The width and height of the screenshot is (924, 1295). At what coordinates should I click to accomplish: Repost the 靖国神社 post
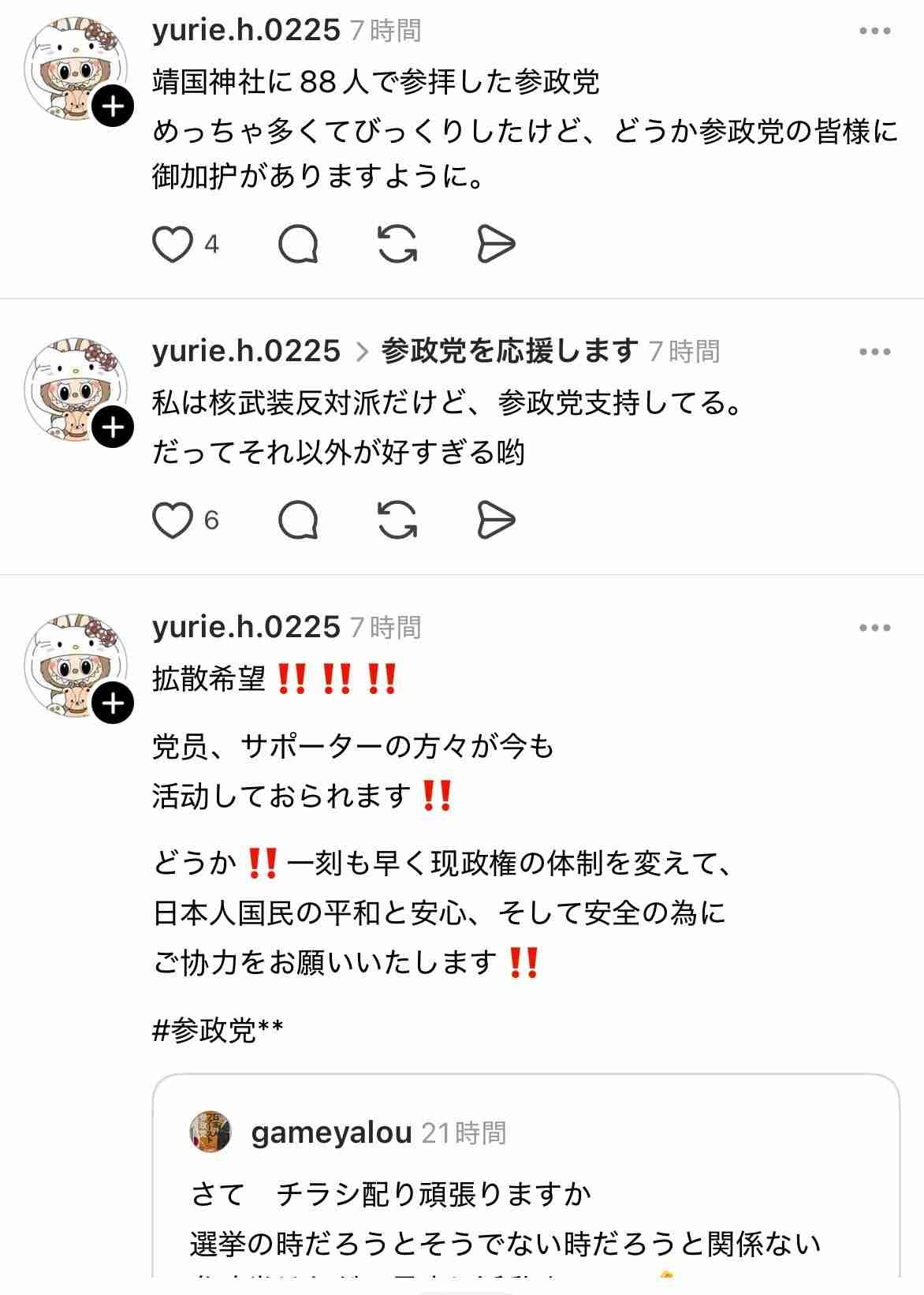(397, 244)
